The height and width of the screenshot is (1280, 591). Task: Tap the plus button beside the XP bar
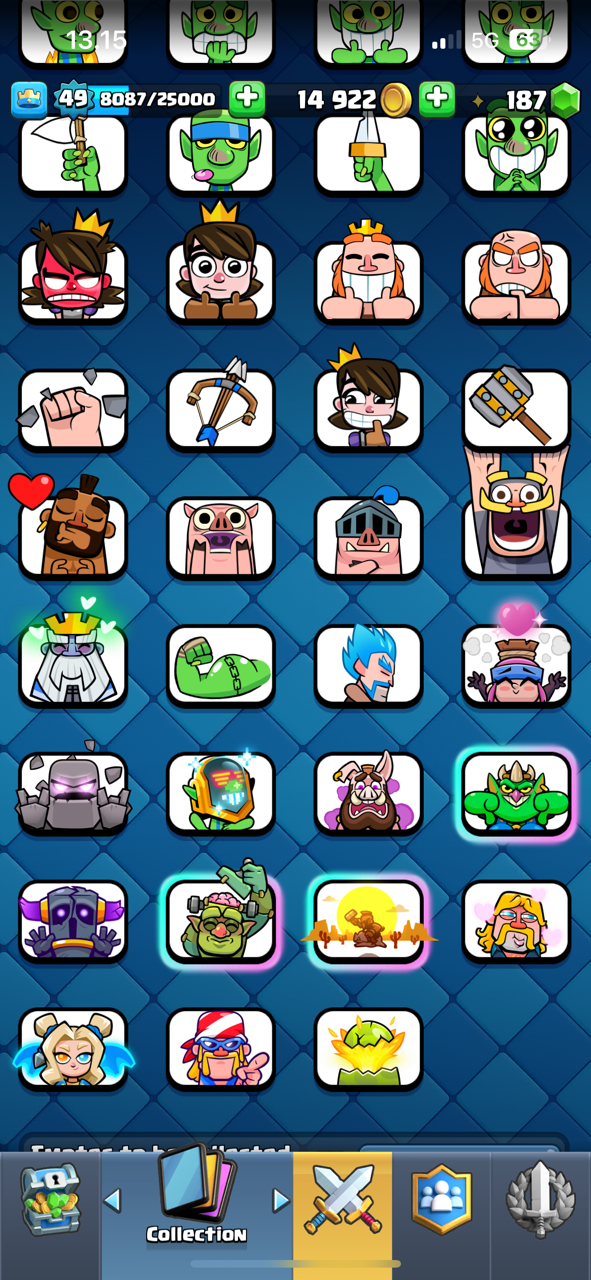pyautogui.click(x=247, y=99)
